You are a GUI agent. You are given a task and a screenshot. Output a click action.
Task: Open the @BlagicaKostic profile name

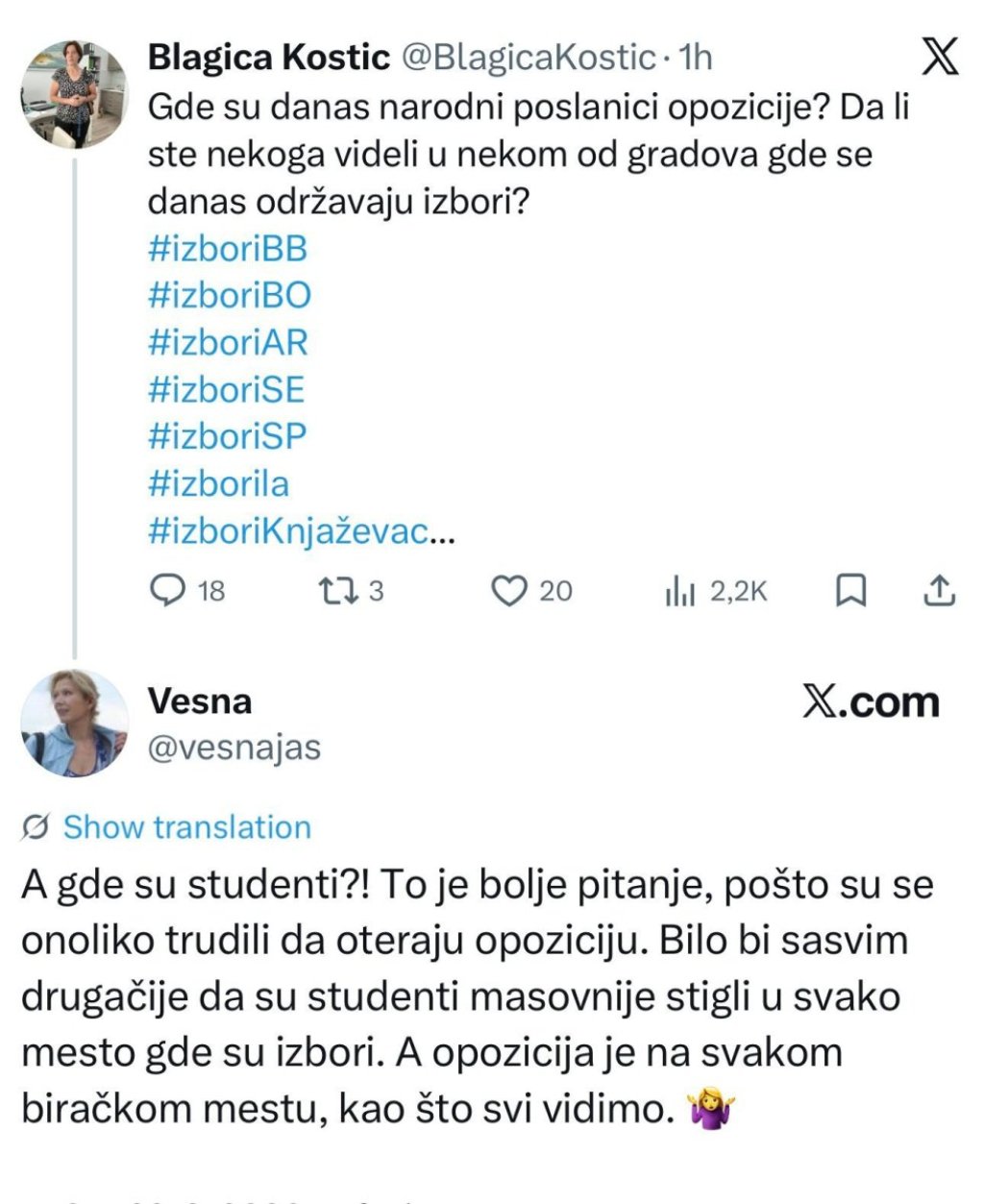pyautogui.click(x=268, y=58)
